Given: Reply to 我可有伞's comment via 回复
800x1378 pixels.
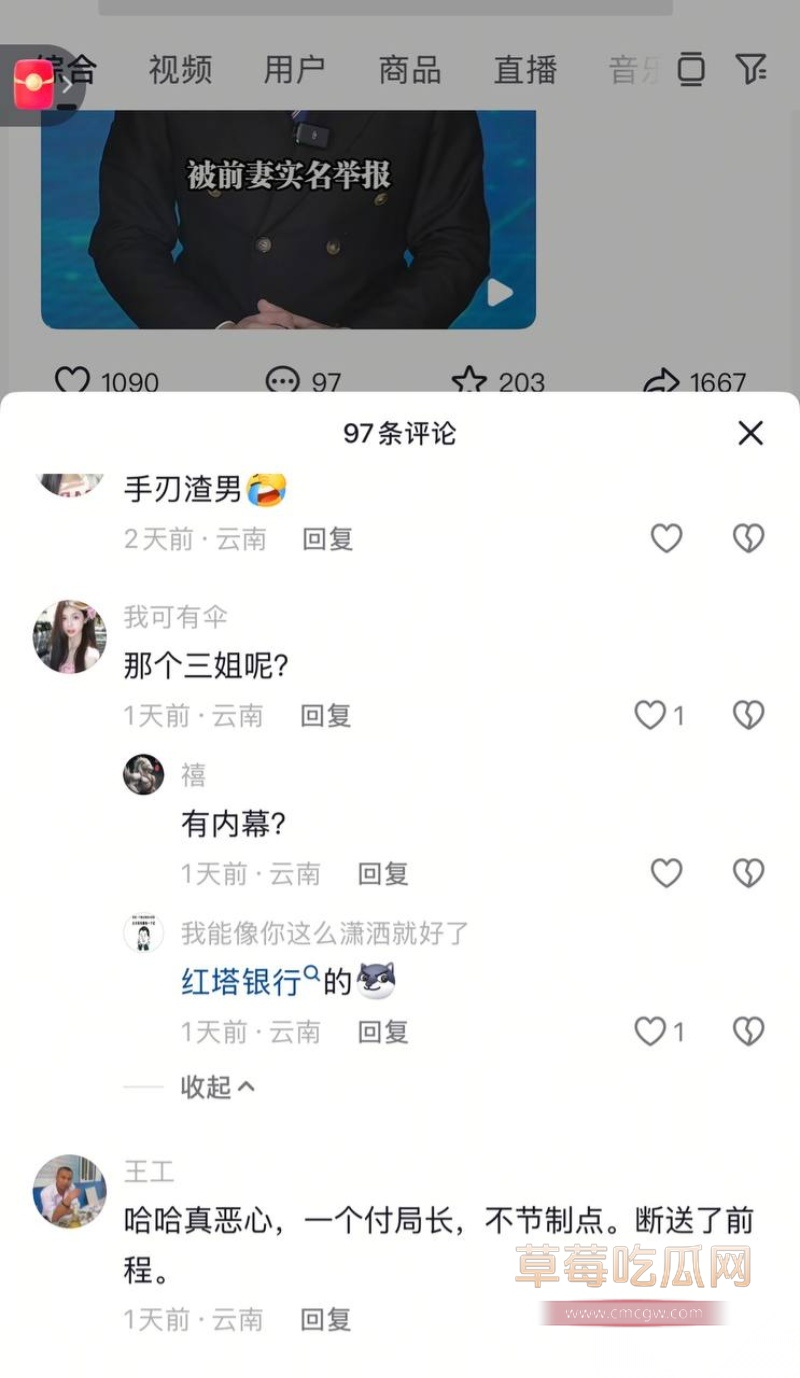Looking at the screenshot, I should tap(325, 715).
